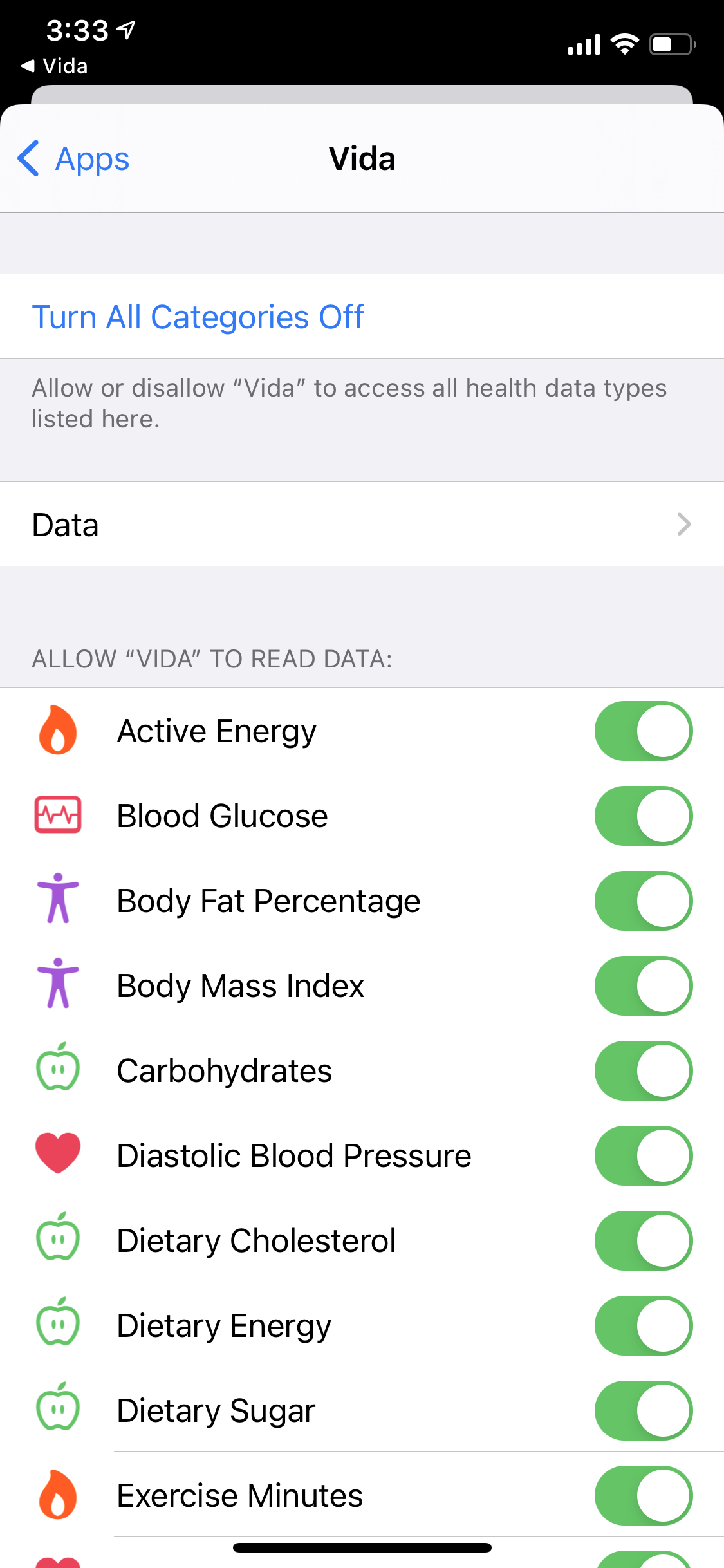The image size is (724, 1568).
Task: Open the Data row
Action: pos(362,525)
